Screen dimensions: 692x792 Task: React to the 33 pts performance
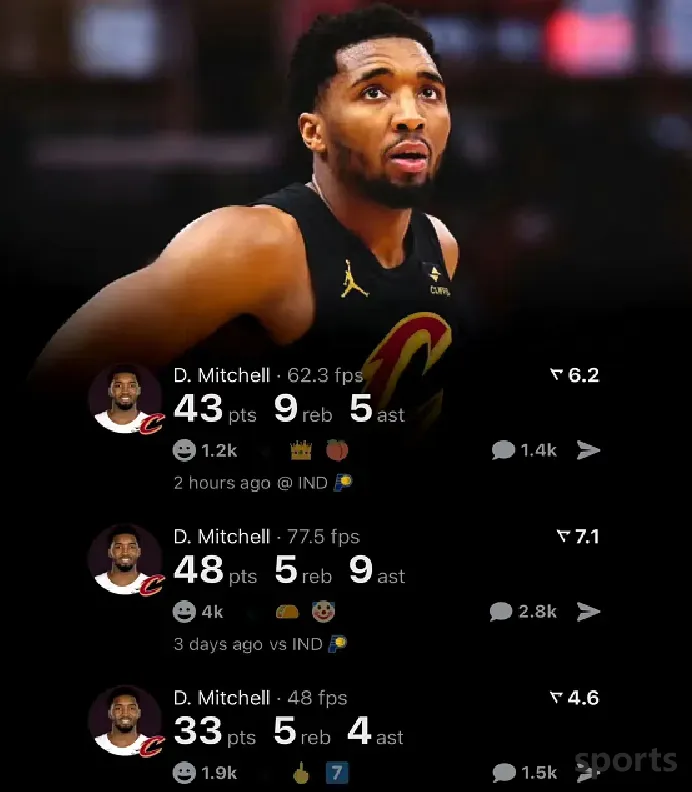coord(184,772)
